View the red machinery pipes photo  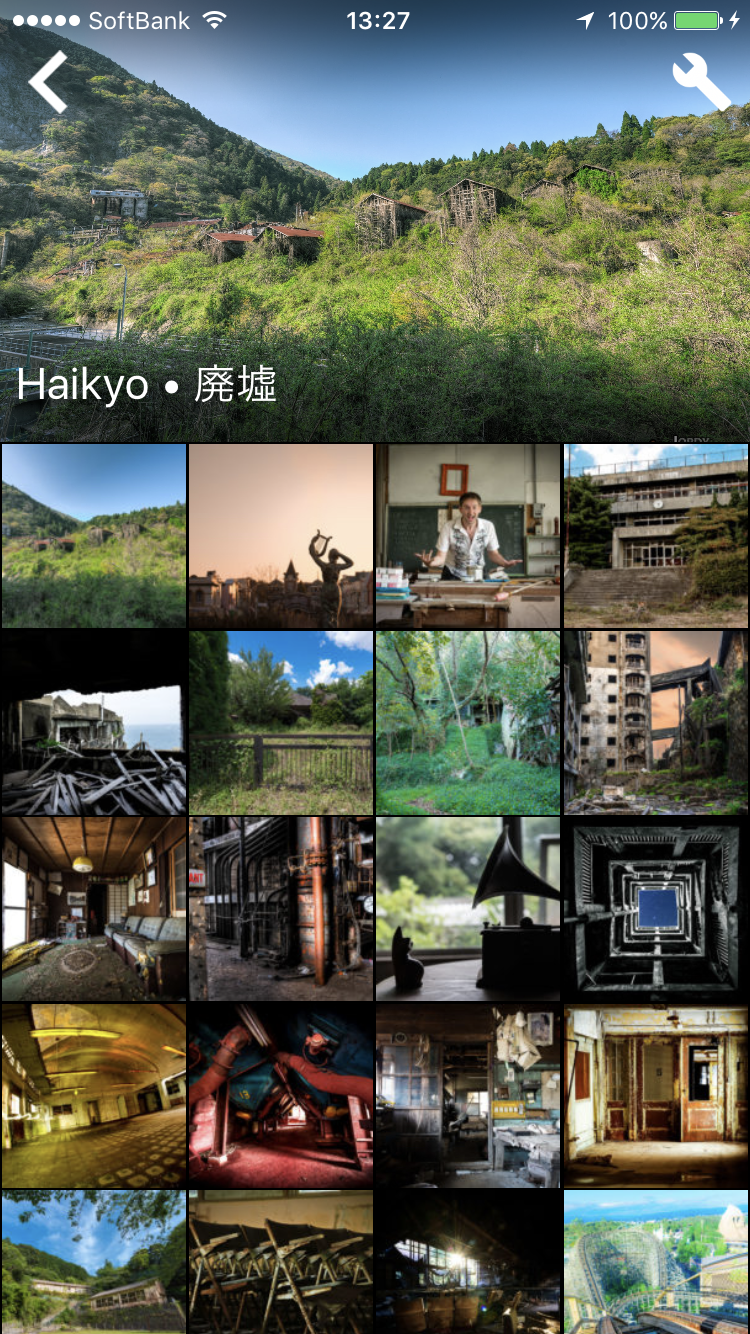(x=281, y=1096)
